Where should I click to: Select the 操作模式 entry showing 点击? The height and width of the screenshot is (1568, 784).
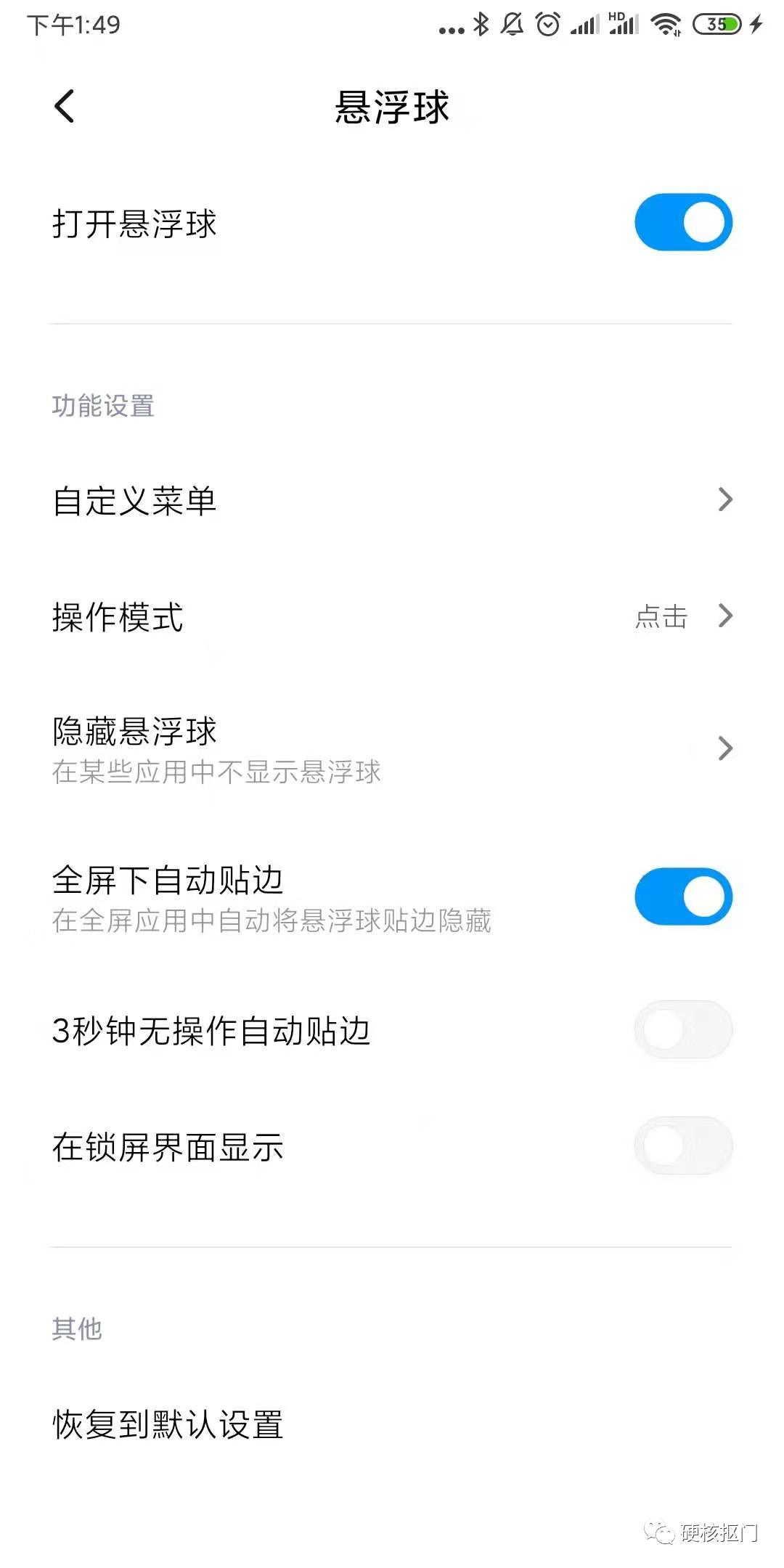coord(363,618)
